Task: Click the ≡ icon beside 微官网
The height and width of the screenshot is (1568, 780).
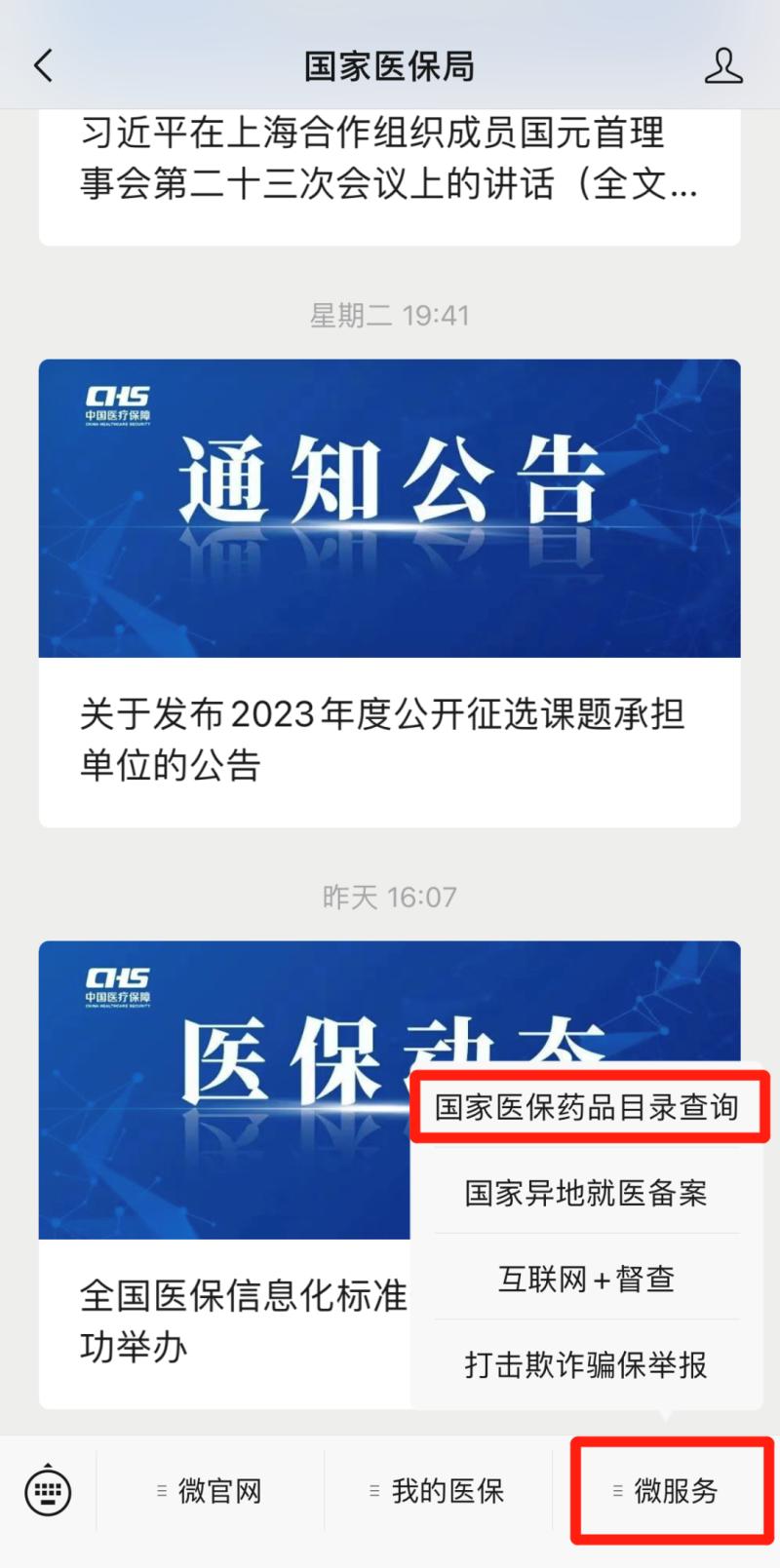Action: click(161, 1491)
